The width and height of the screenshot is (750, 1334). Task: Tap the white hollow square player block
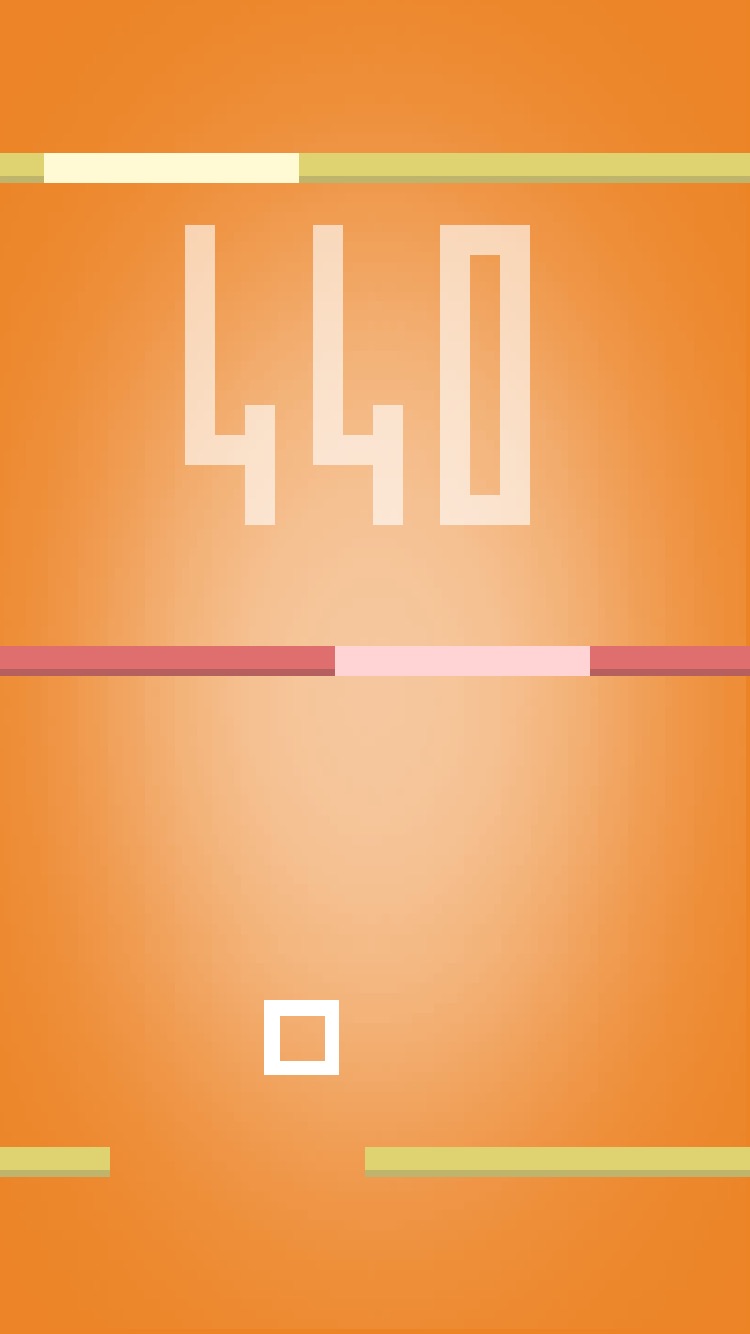[x=301, y=1037]
